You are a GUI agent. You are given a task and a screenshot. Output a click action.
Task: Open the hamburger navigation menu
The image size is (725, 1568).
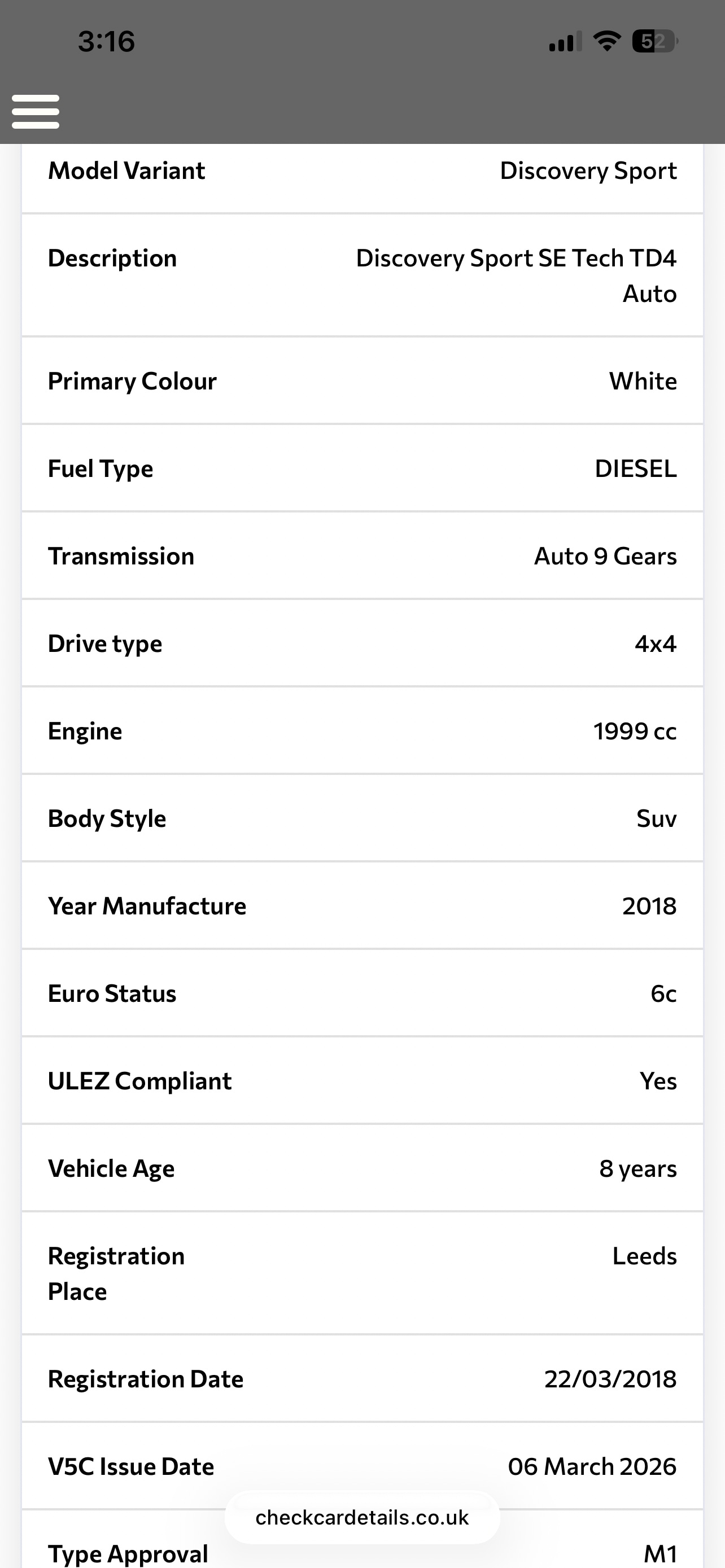[34, 111]
